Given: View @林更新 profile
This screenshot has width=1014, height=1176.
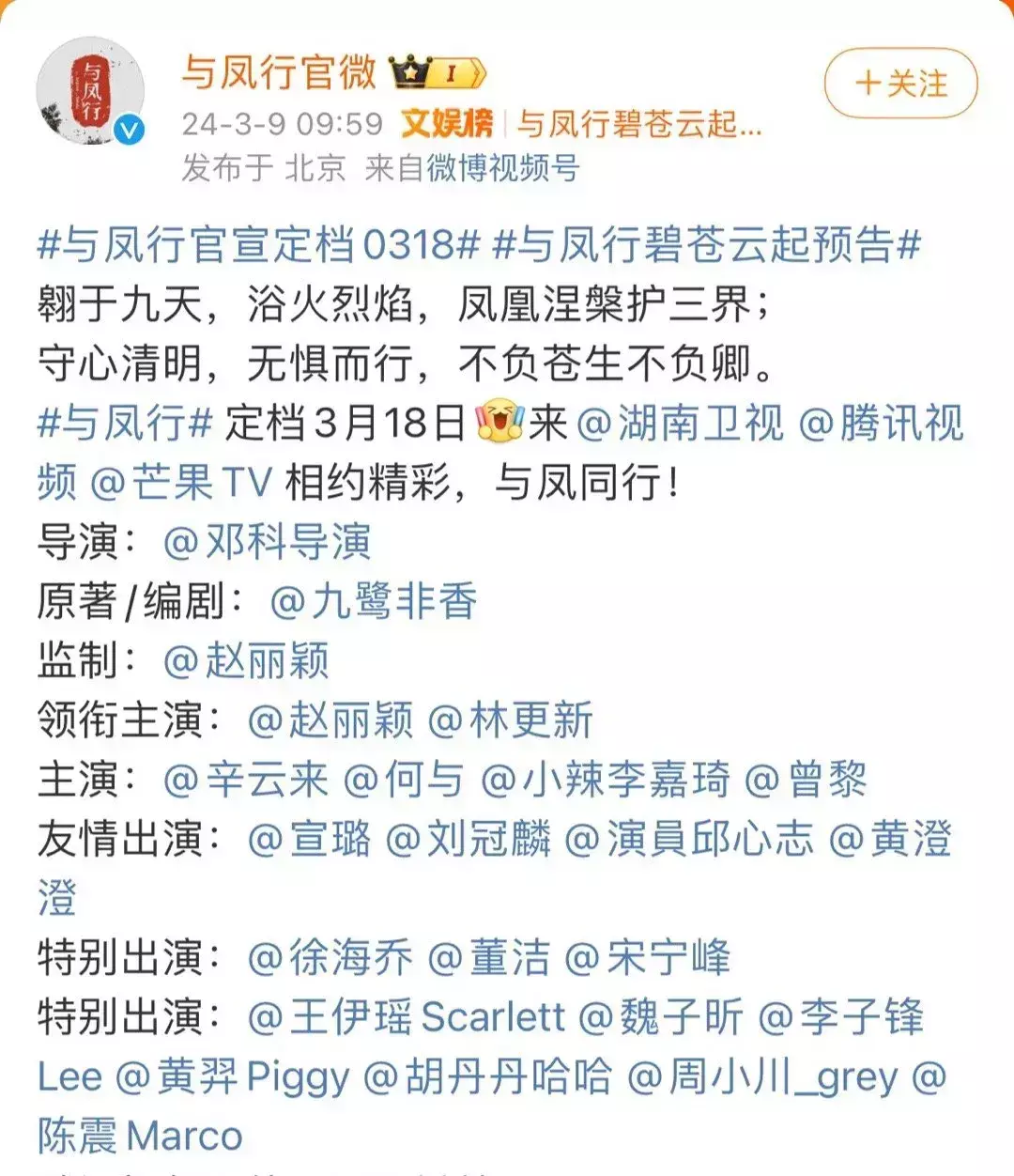Looking at the screenshot, I should point(511,720).
